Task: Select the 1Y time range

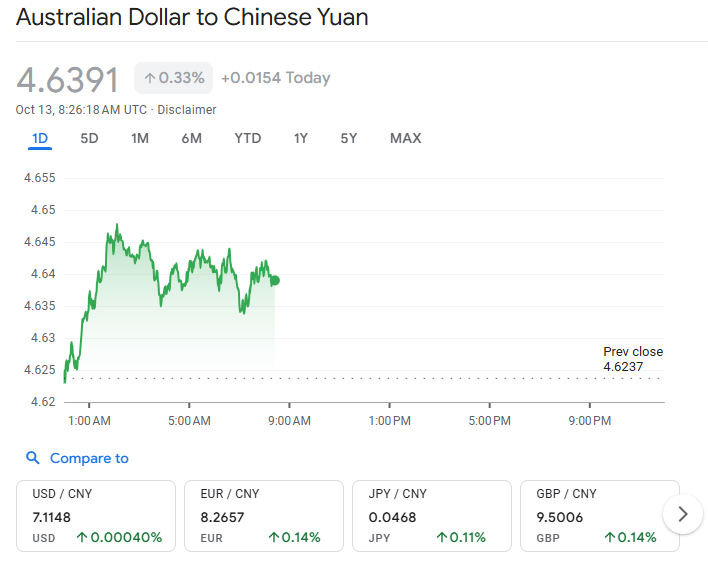Action: 300,139
